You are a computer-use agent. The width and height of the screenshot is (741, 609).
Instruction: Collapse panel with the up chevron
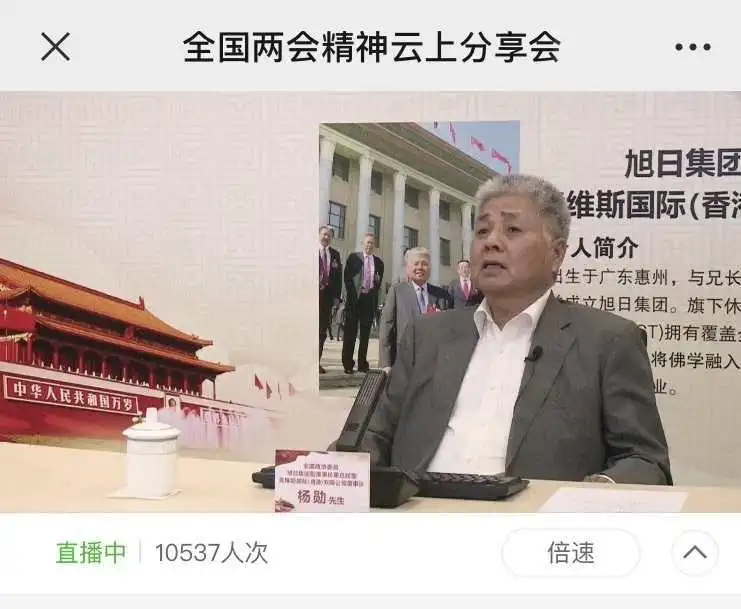(694, 552)
